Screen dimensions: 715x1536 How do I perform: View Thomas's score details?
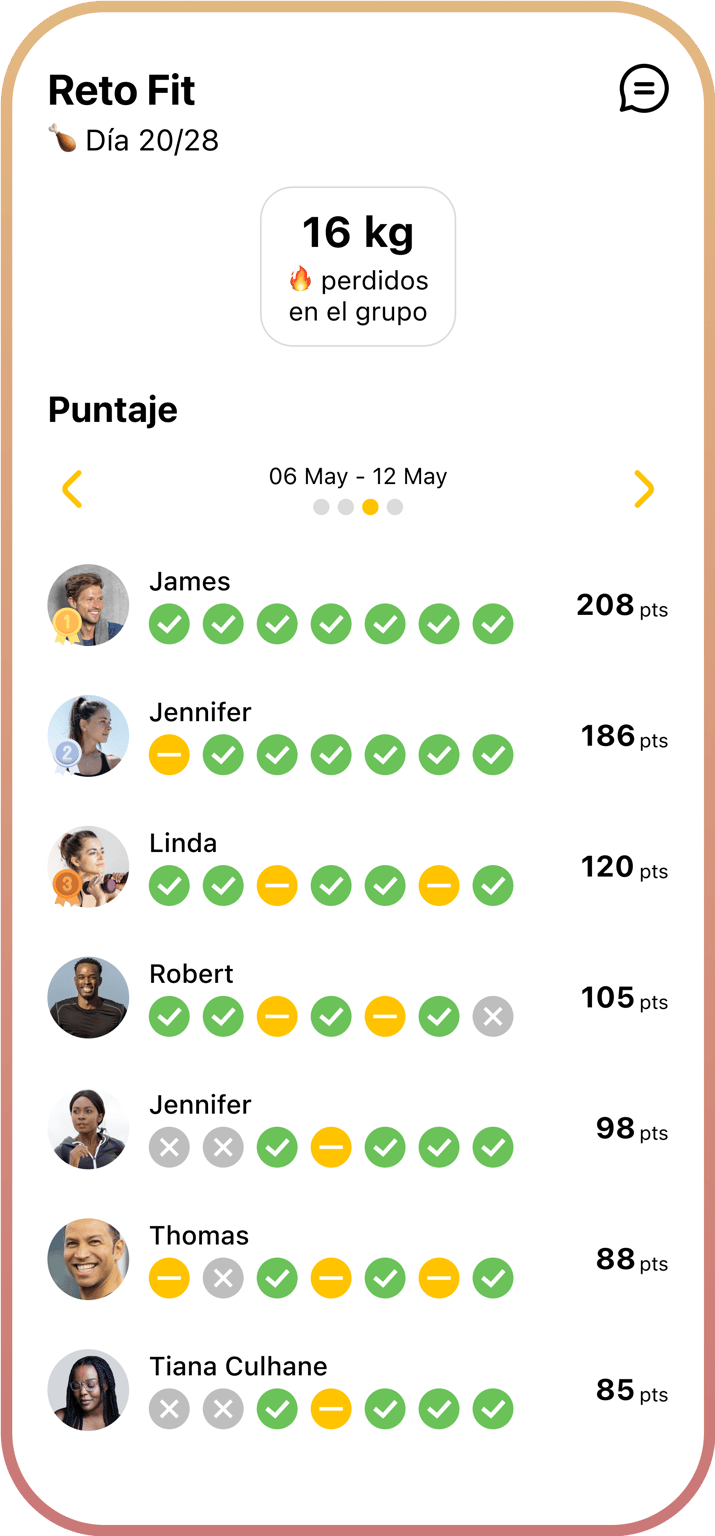tap(357, 1260)
